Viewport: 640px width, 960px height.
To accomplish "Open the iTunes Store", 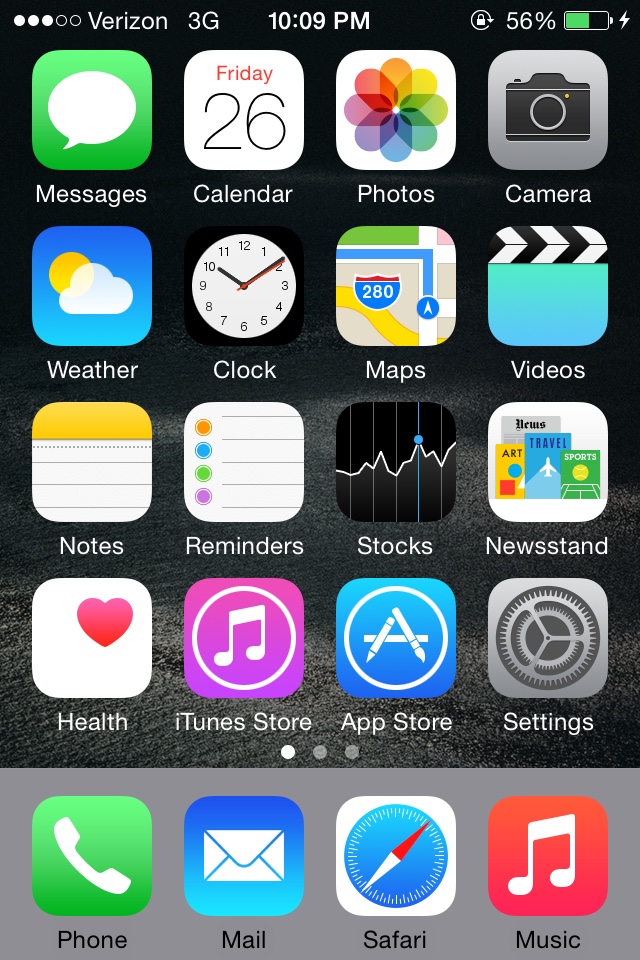I will point(244,638).
